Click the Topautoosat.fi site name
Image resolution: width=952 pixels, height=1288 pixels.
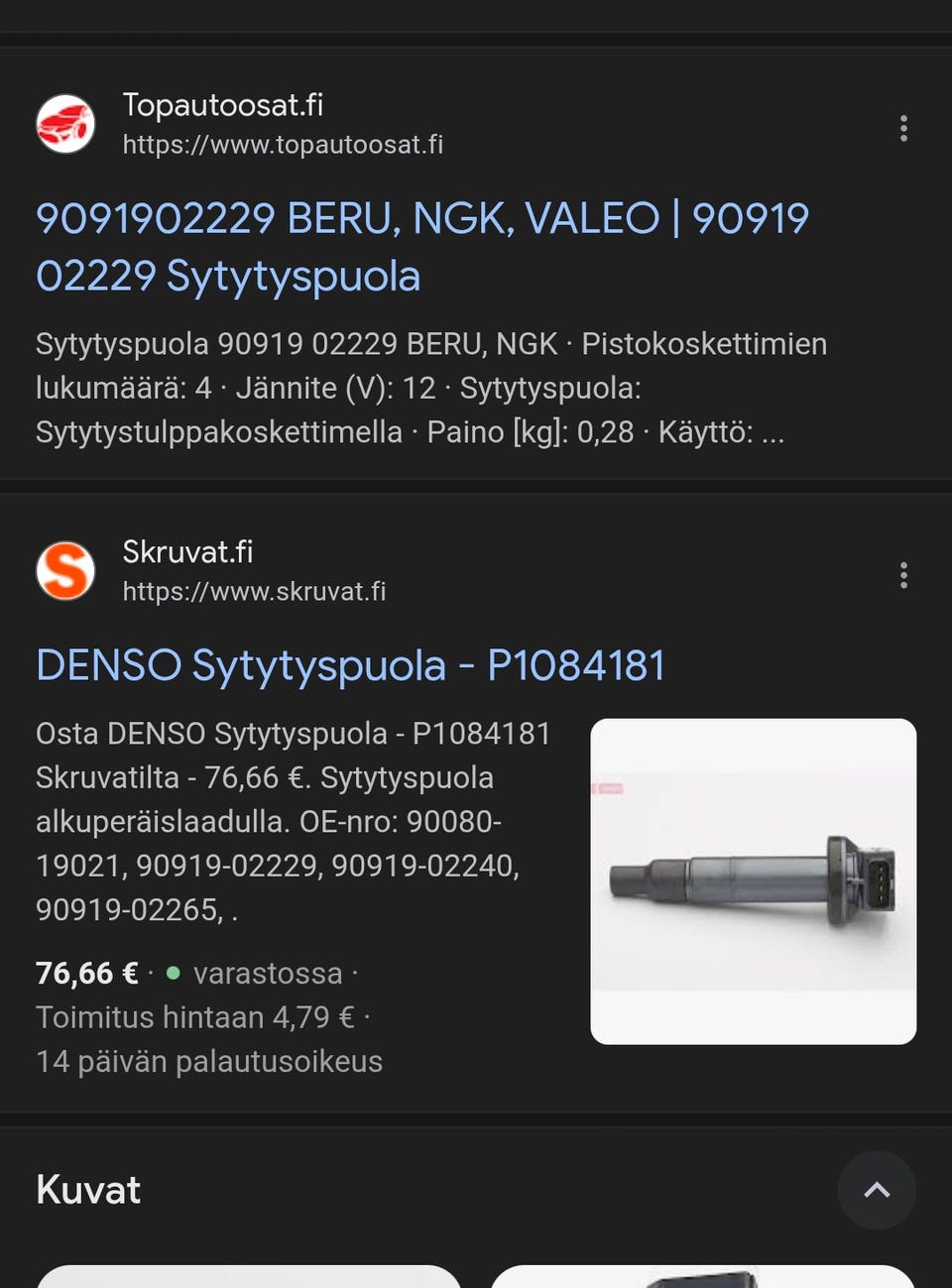[x=223, y=106]
